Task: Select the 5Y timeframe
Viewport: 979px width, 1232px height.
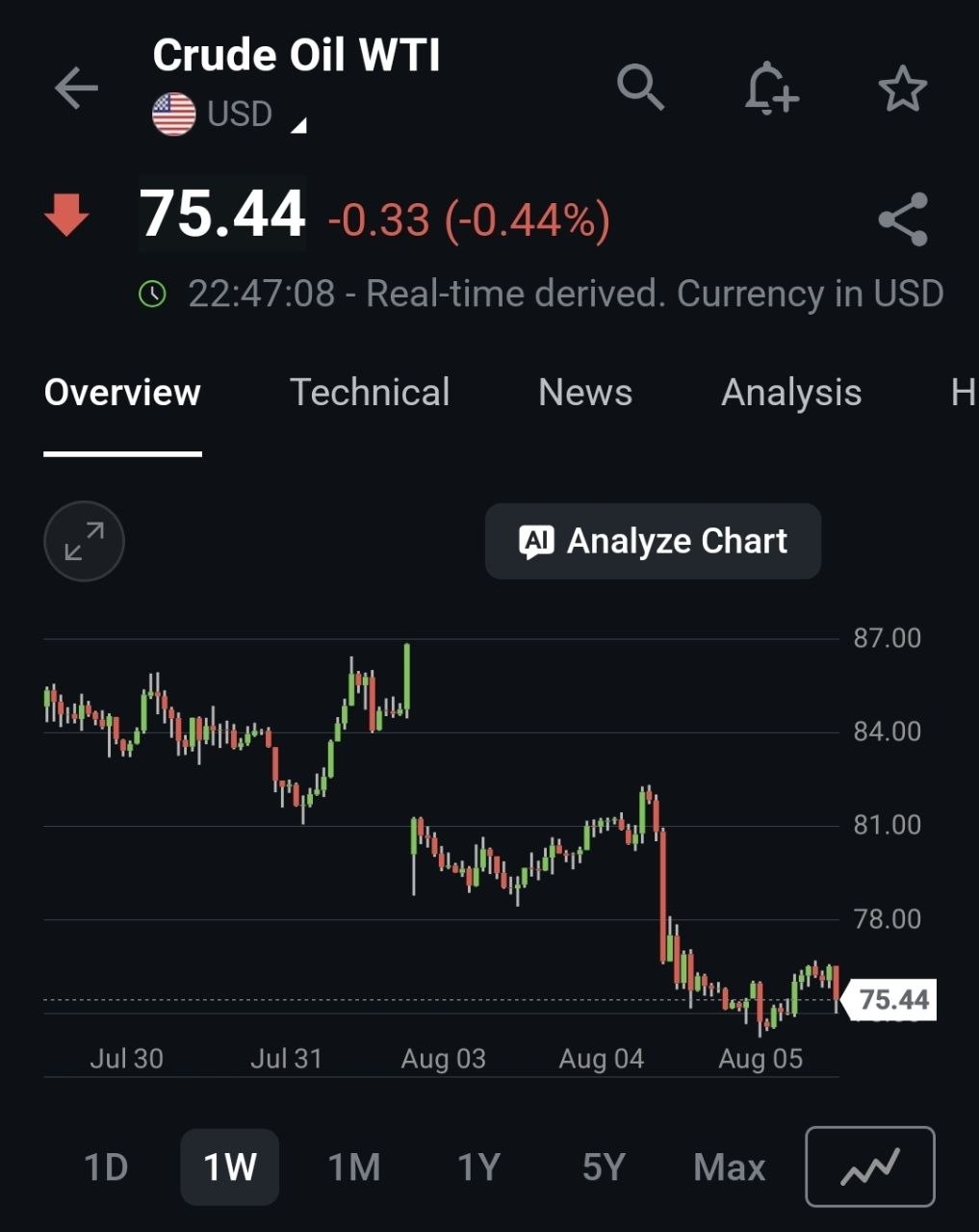Action: 604,1168
